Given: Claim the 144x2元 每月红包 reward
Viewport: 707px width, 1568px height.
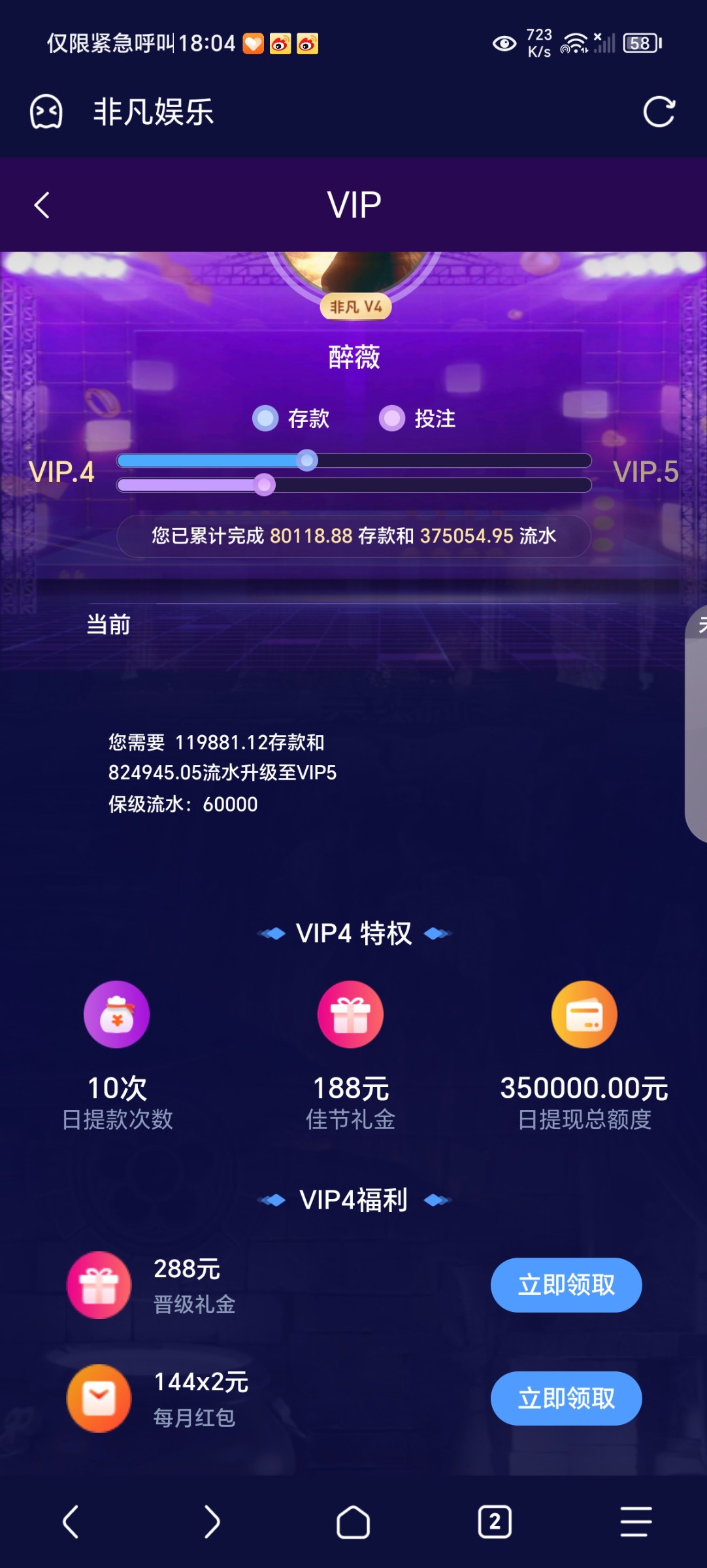Looking at the screenshot, I should click(x=566, y=1398).
